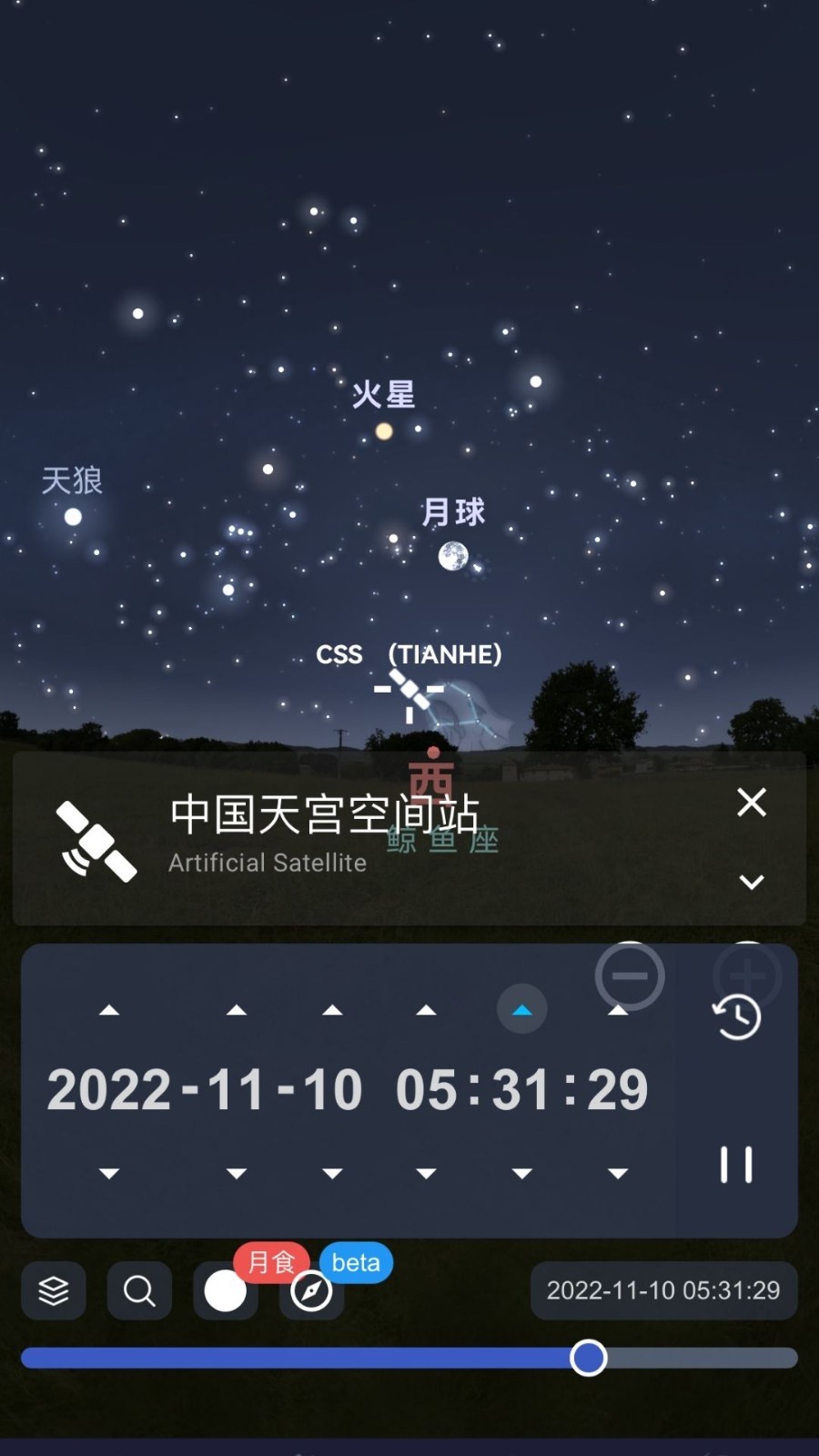Screen dimensions: 819x1456
Task: Open the sky layers menu
Action: pyautogui.click(x=53, y=1290)
